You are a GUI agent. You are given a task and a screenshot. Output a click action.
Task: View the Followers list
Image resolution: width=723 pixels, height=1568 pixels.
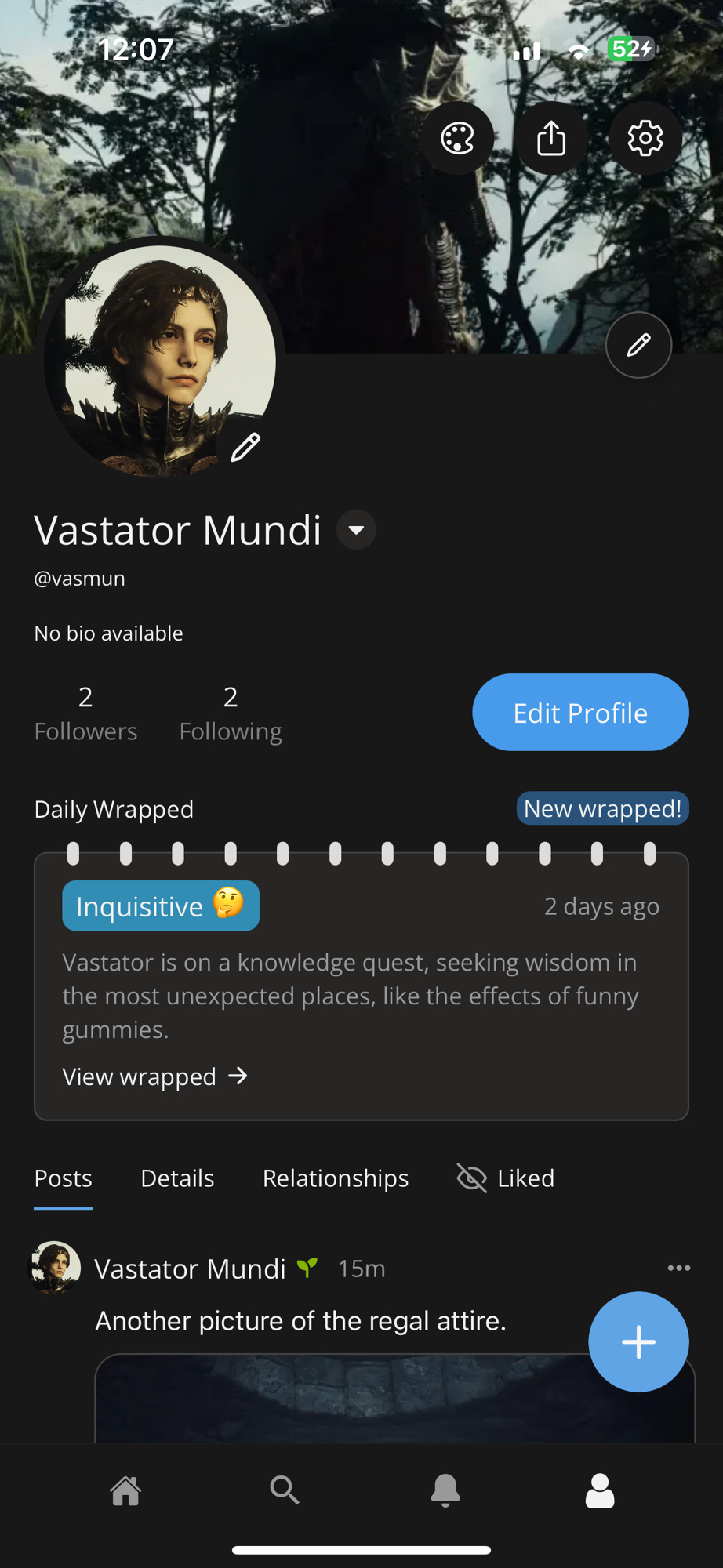click(85, 713)
